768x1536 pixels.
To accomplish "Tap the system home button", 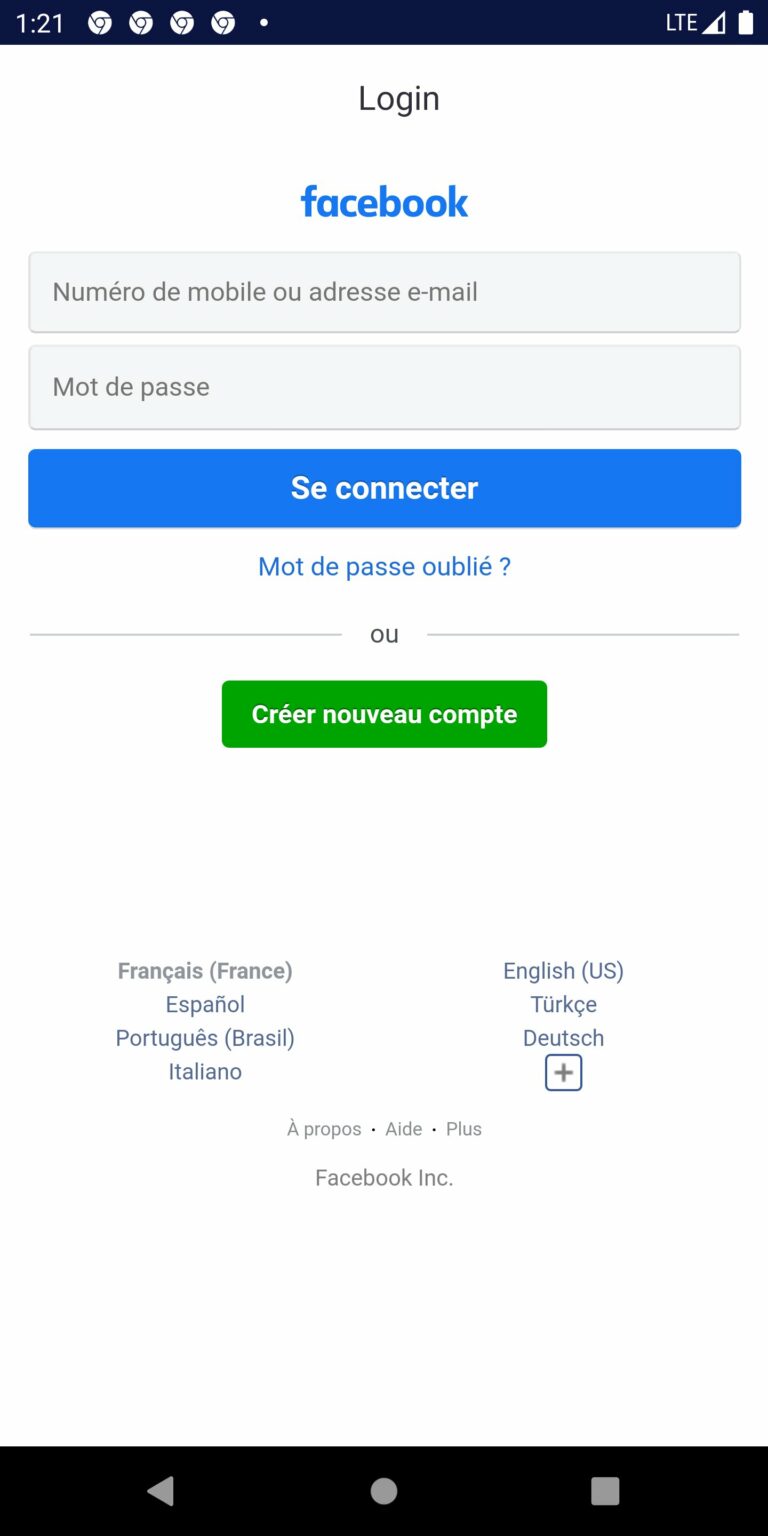I will click(x=384, y=1491).
